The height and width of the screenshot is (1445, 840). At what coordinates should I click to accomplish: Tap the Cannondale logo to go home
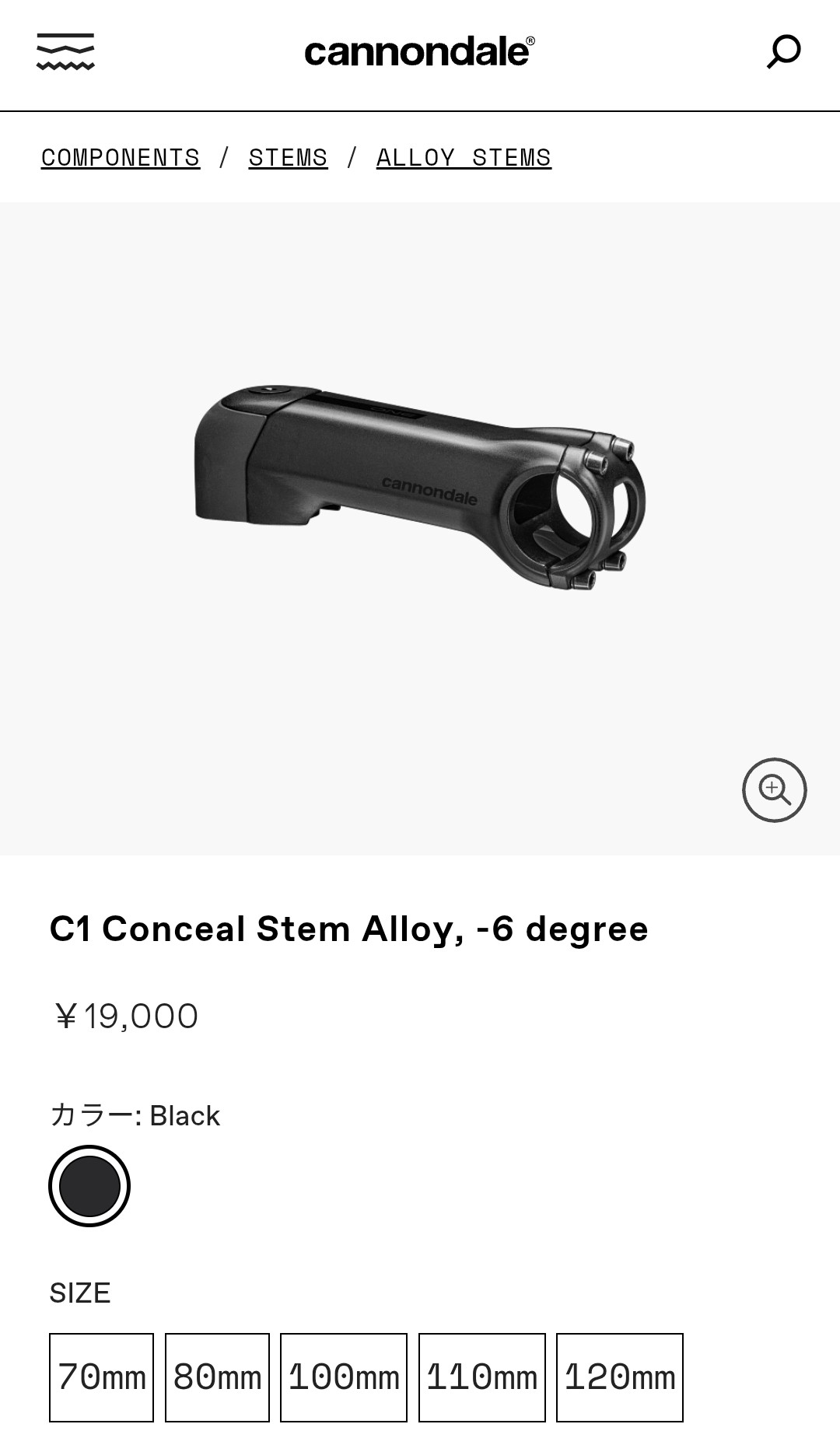click(x=419, y=52)
